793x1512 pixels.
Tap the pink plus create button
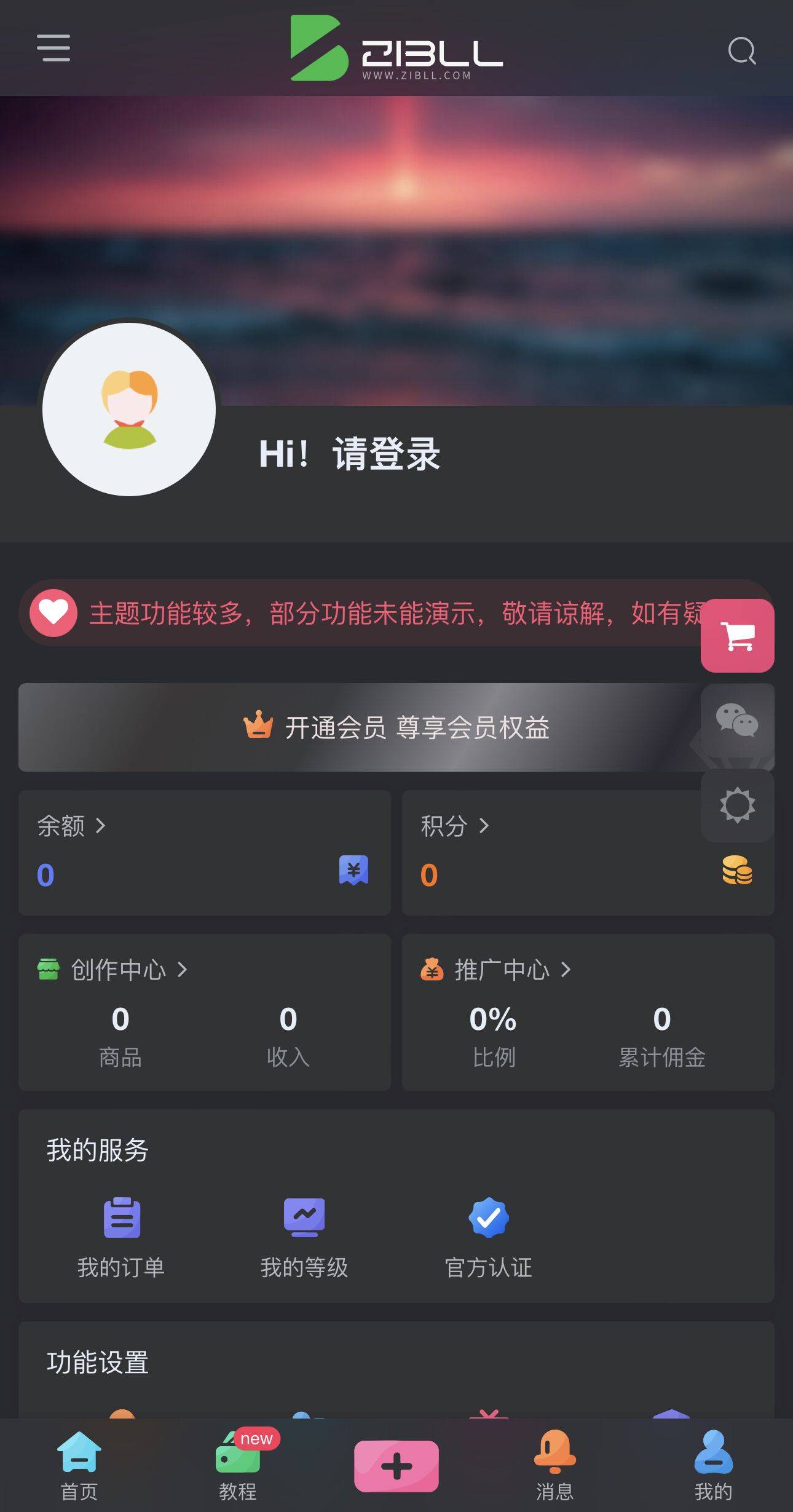(x=395, y=1465)
